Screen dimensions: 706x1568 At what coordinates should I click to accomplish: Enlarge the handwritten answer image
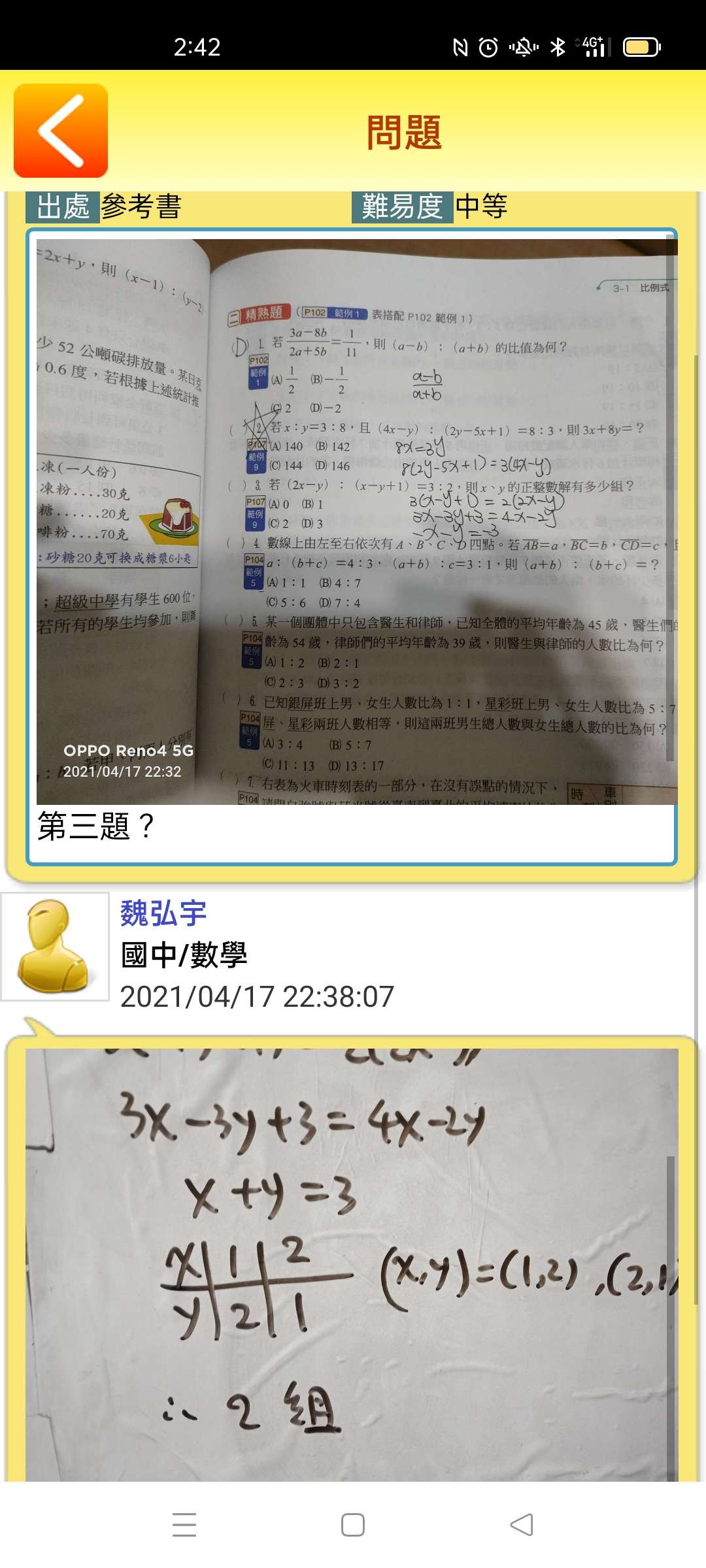(x=352, y=1264)
